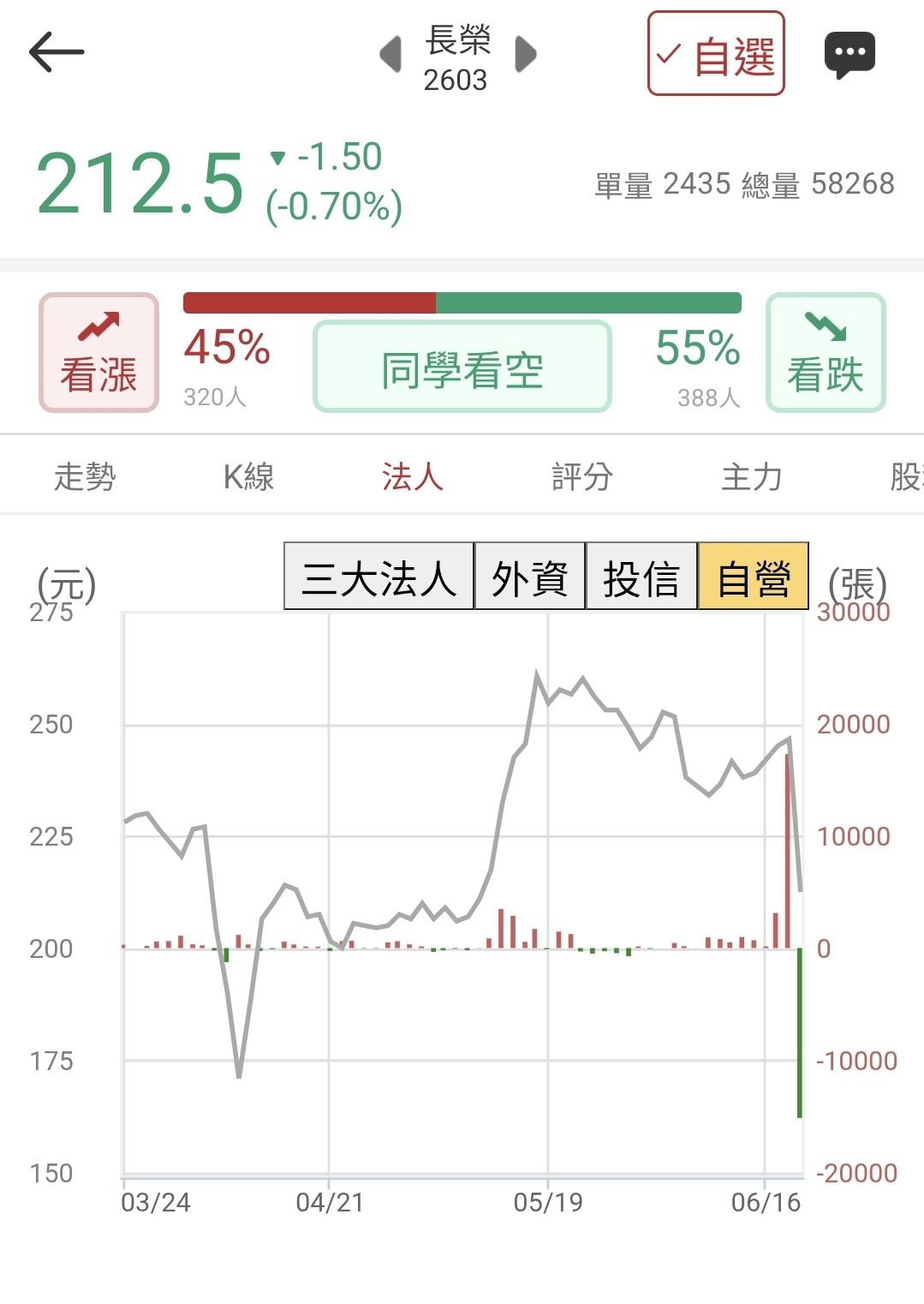Vote 看漲 for this stock

tap(98, 352)
